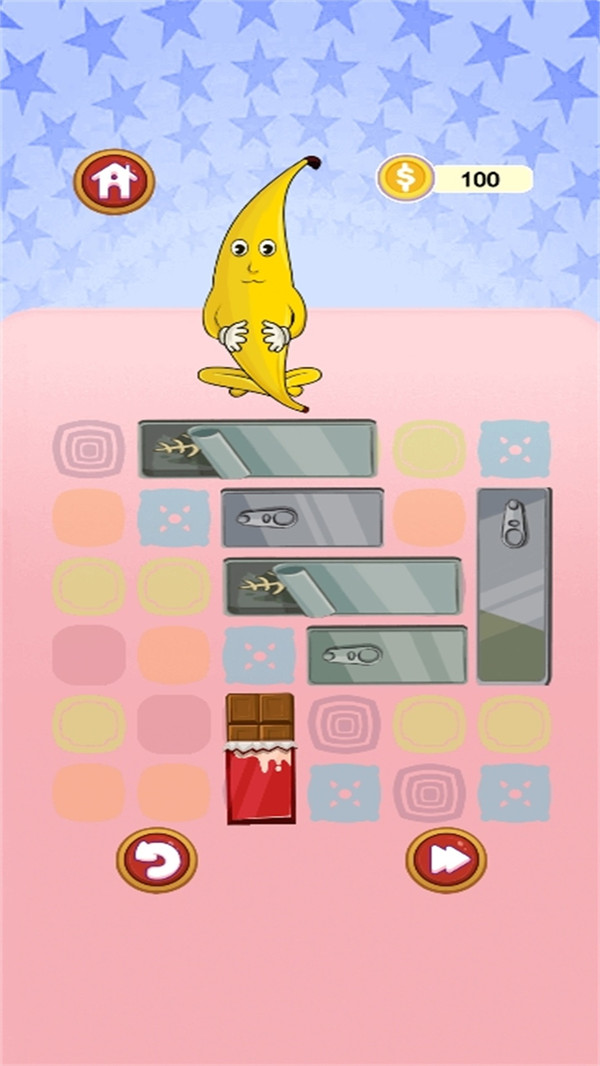The image size is (600, 1066).
Task: Tap the home button
Action: click(114, 181)
